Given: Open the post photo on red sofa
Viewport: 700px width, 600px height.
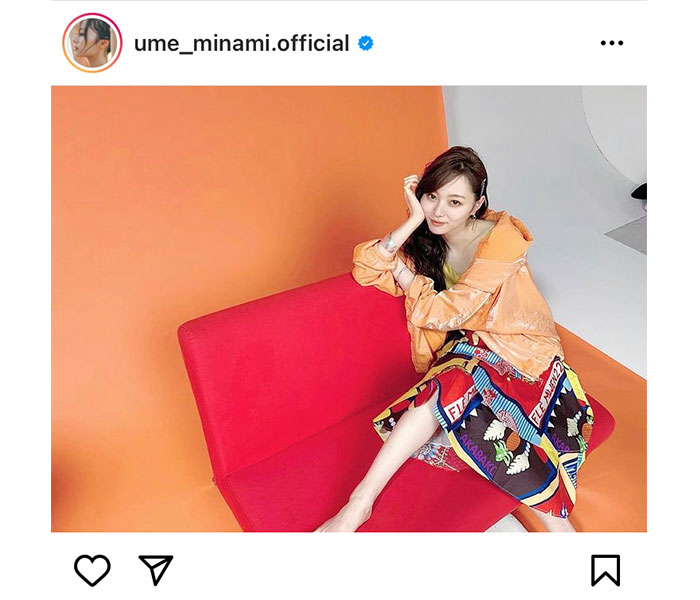Looking at the screenshot, I should (349, 308).
